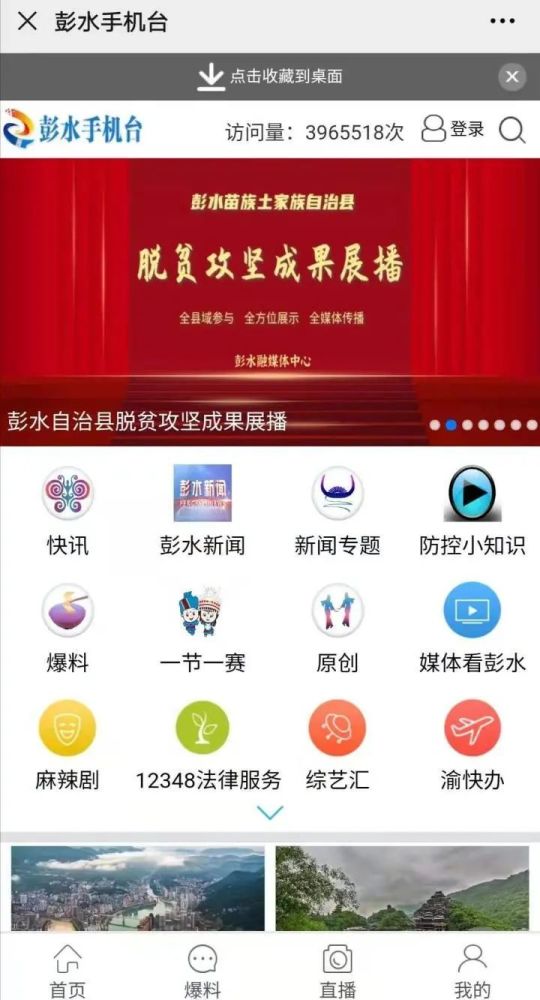Open the 防控小知识 section
Image resolution: width=540 pixels, height=1000 pixels.
tap(472, 511)
